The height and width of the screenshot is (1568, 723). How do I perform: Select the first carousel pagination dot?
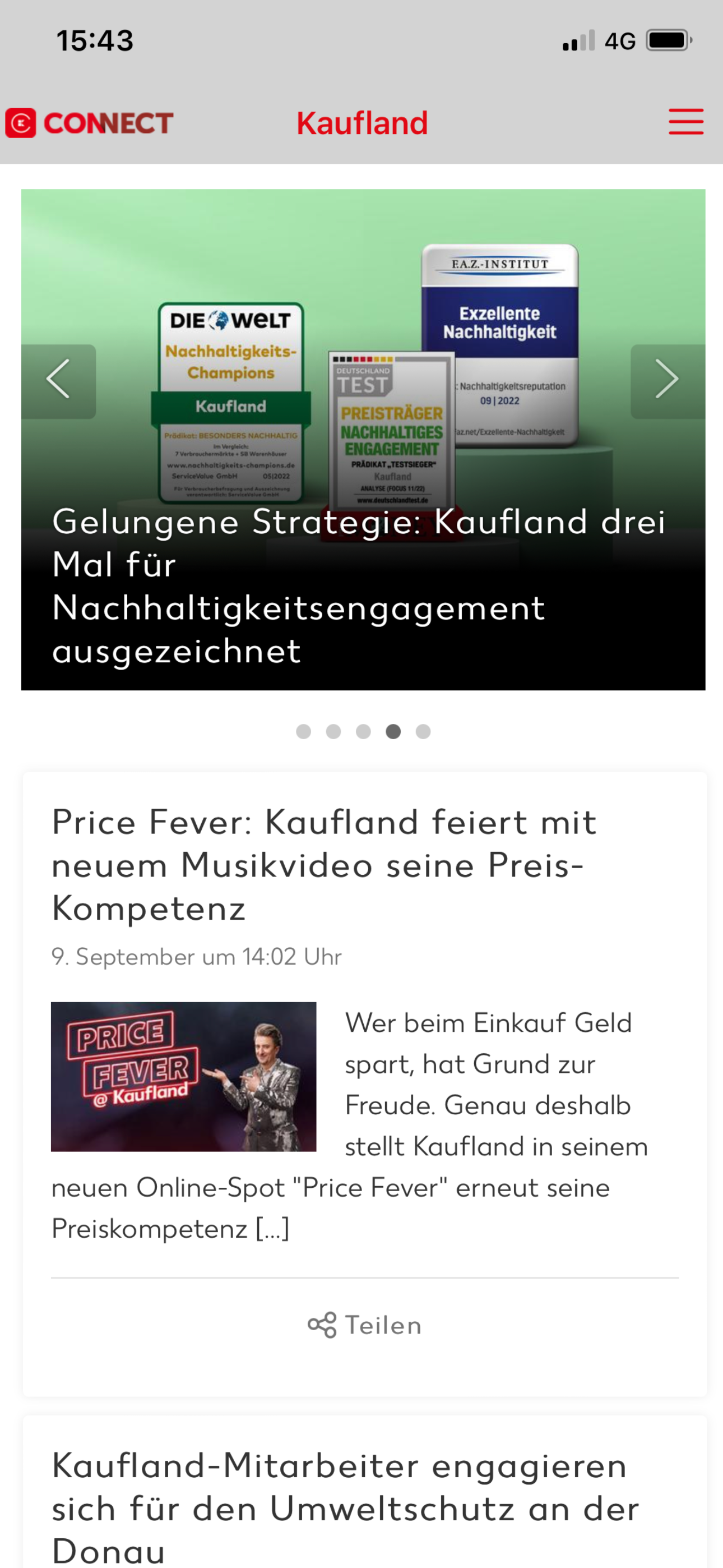(x=304, y=732)
